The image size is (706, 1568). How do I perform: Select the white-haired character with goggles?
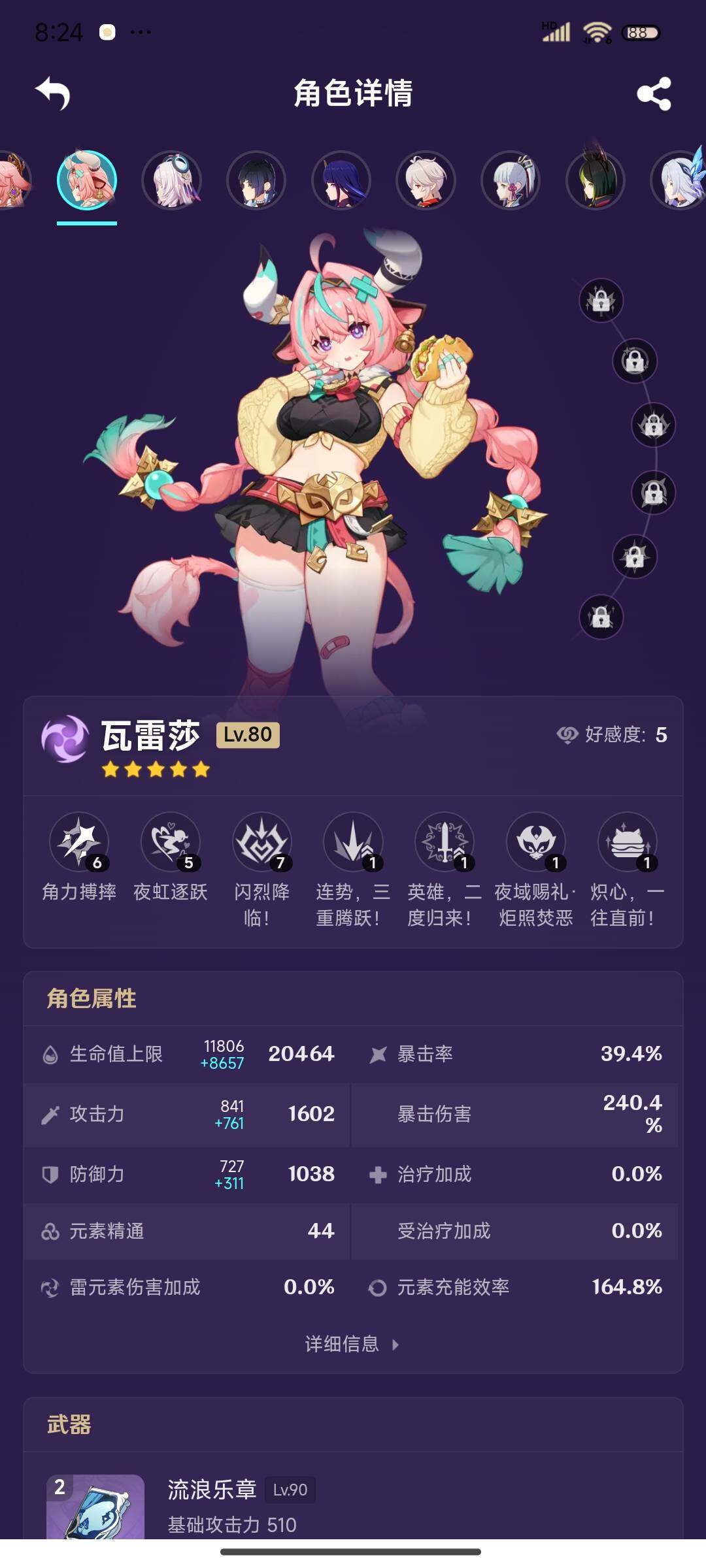point(172,180)
